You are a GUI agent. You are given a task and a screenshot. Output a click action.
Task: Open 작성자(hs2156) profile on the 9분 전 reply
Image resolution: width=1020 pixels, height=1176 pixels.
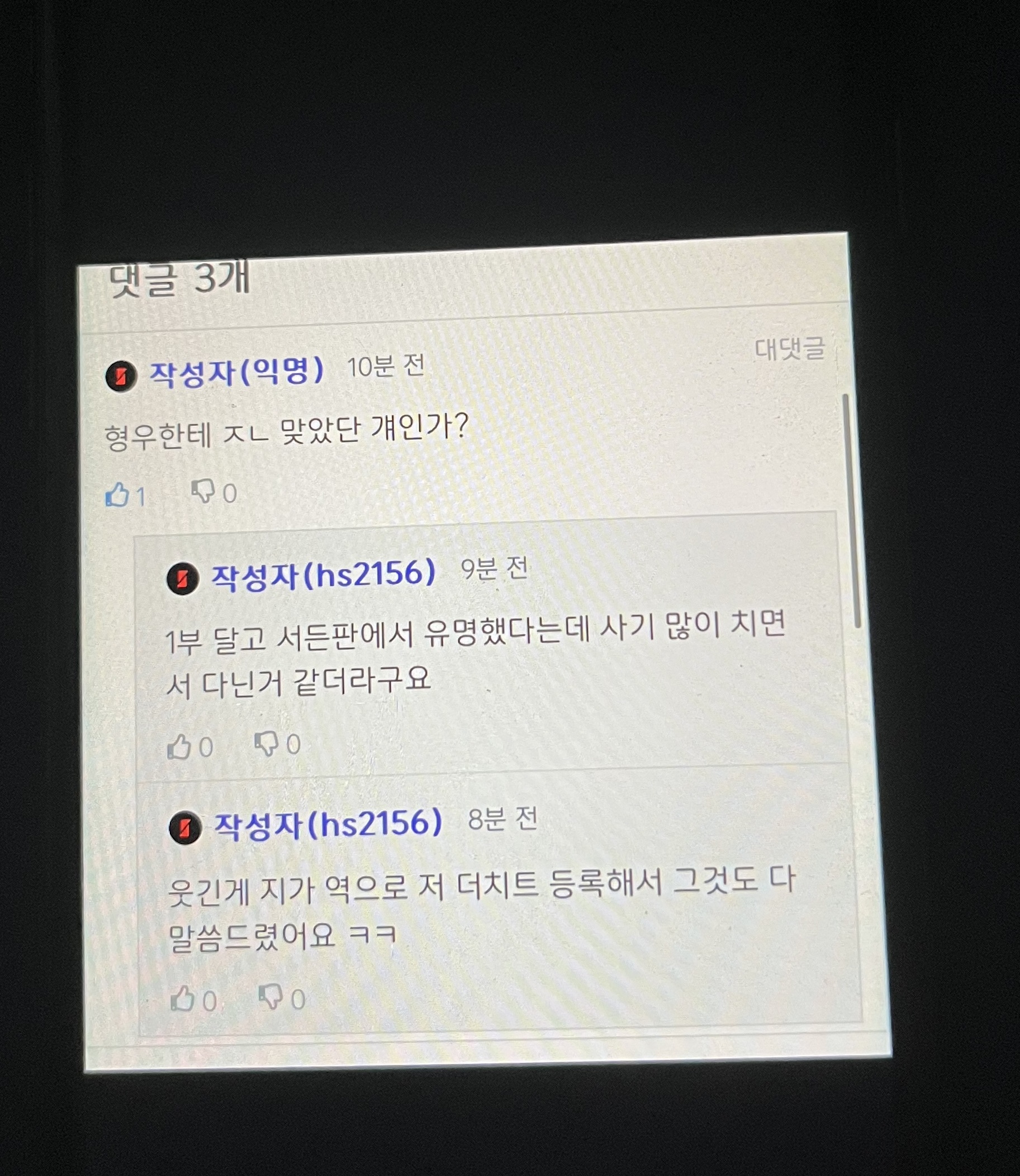(x=323, y=575)
